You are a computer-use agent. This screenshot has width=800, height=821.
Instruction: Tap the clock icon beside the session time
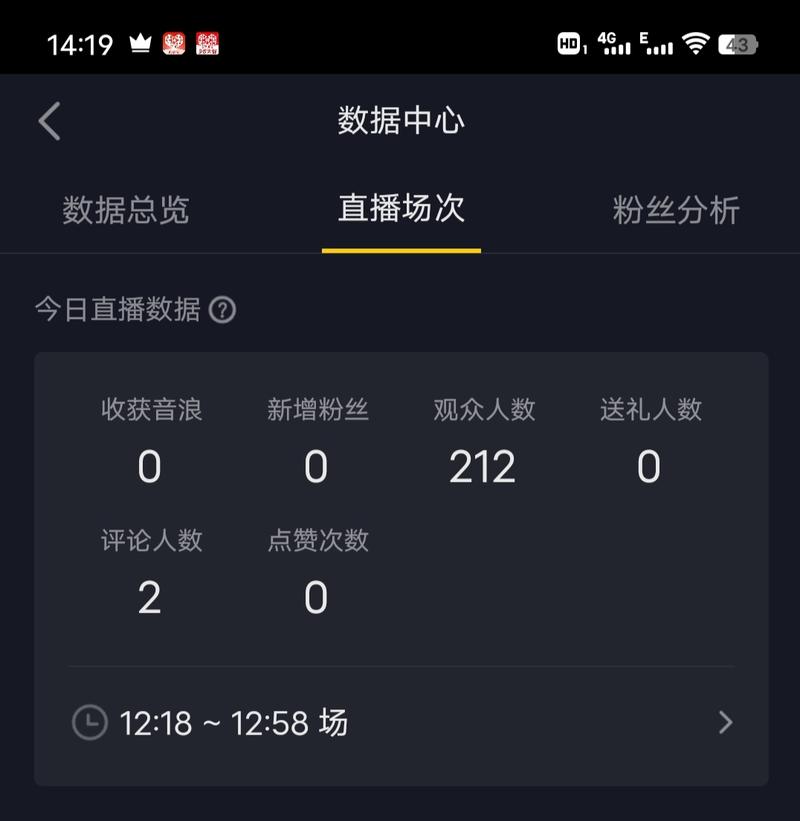[90, 724]
